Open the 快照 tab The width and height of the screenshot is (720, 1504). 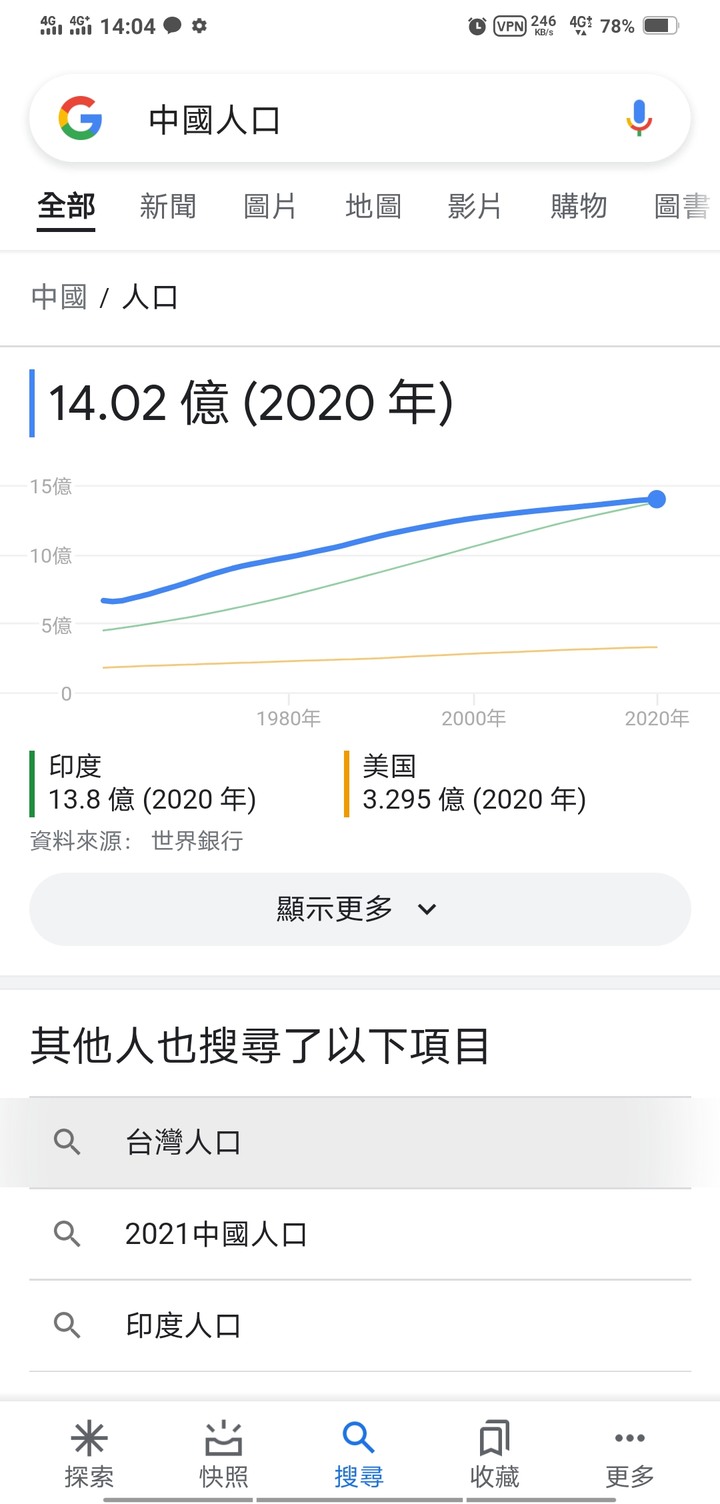[224, 1455]
